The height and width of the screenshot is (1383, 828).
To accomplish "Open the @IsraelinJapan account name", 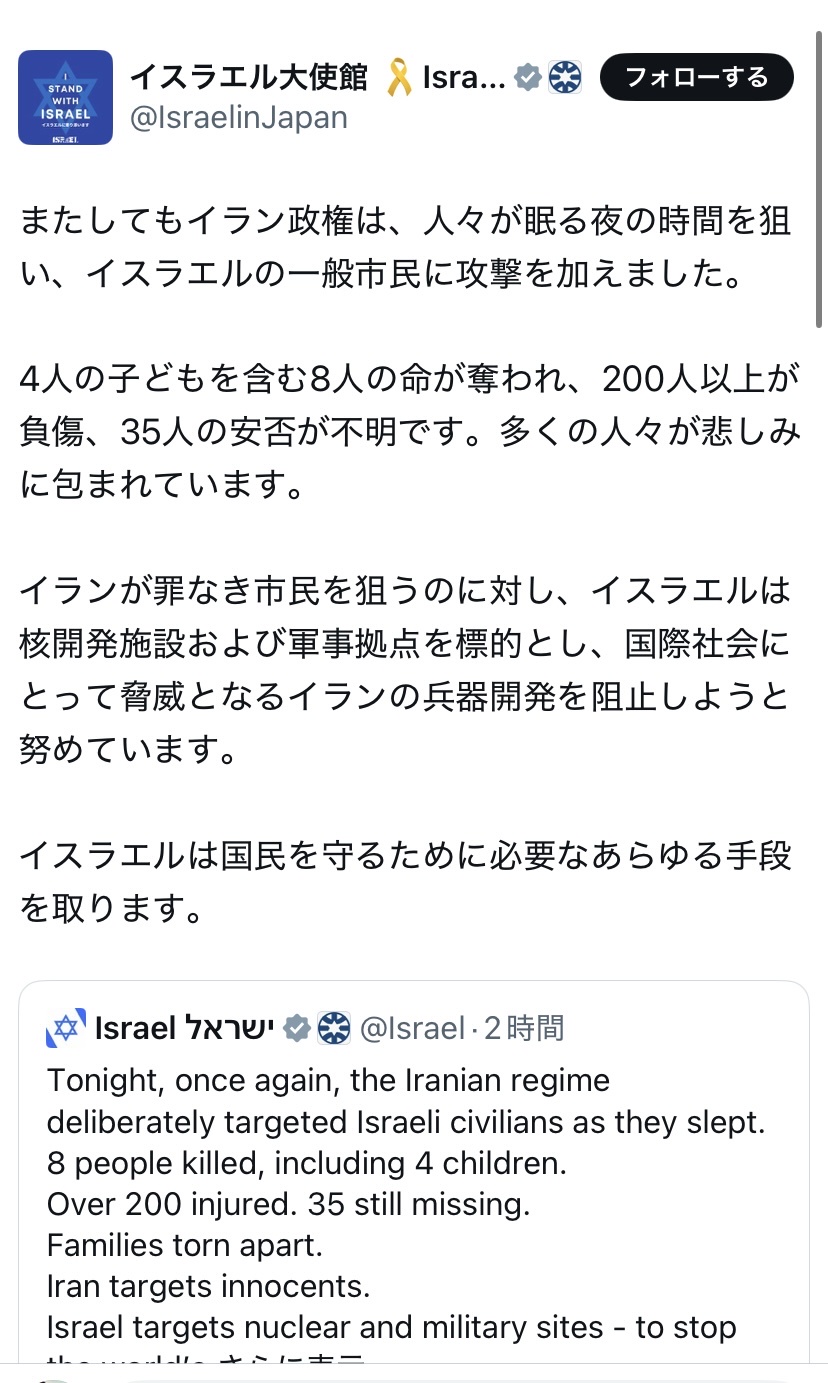I will pos(238,118).
